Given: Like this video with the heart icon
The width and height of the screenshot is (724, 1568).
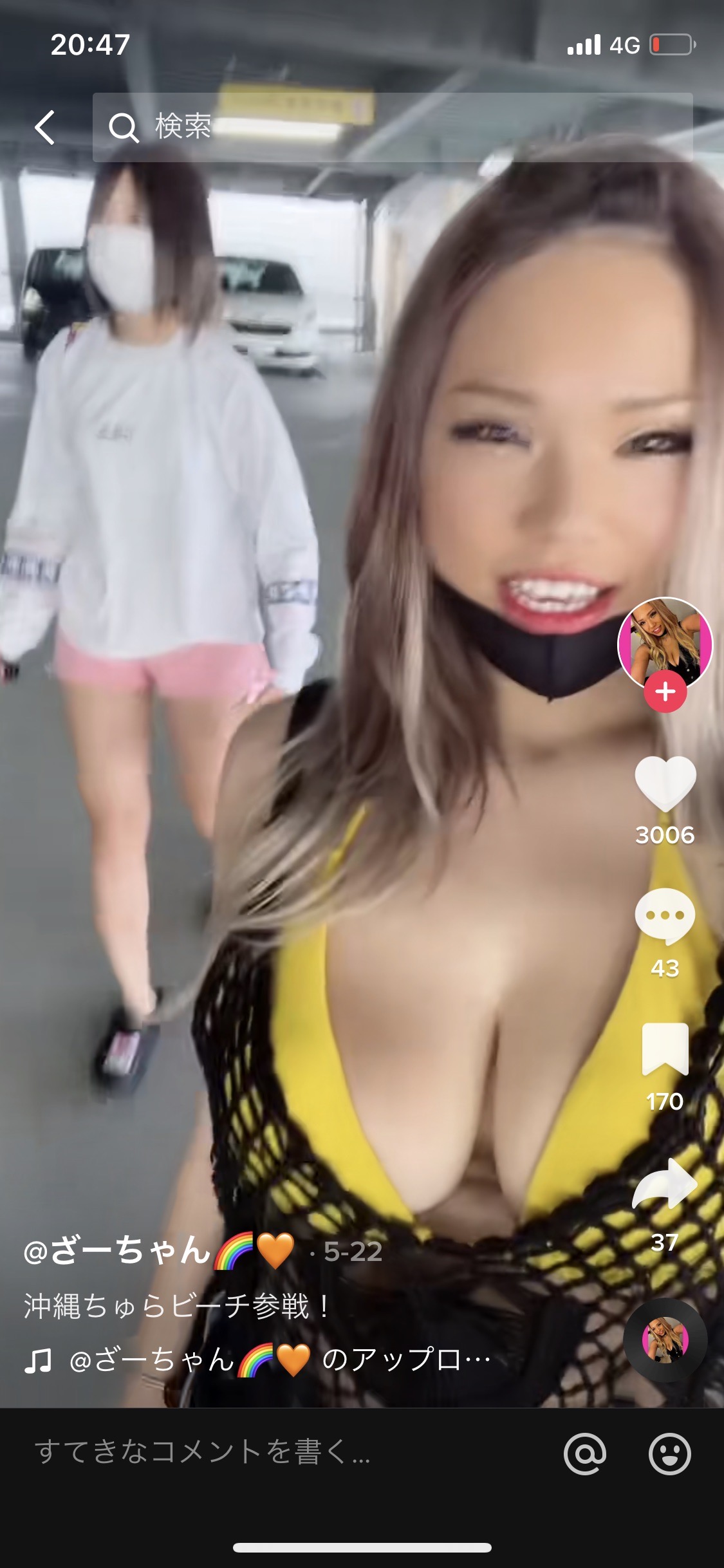Looking at the screenshot, I should [665, 783].
